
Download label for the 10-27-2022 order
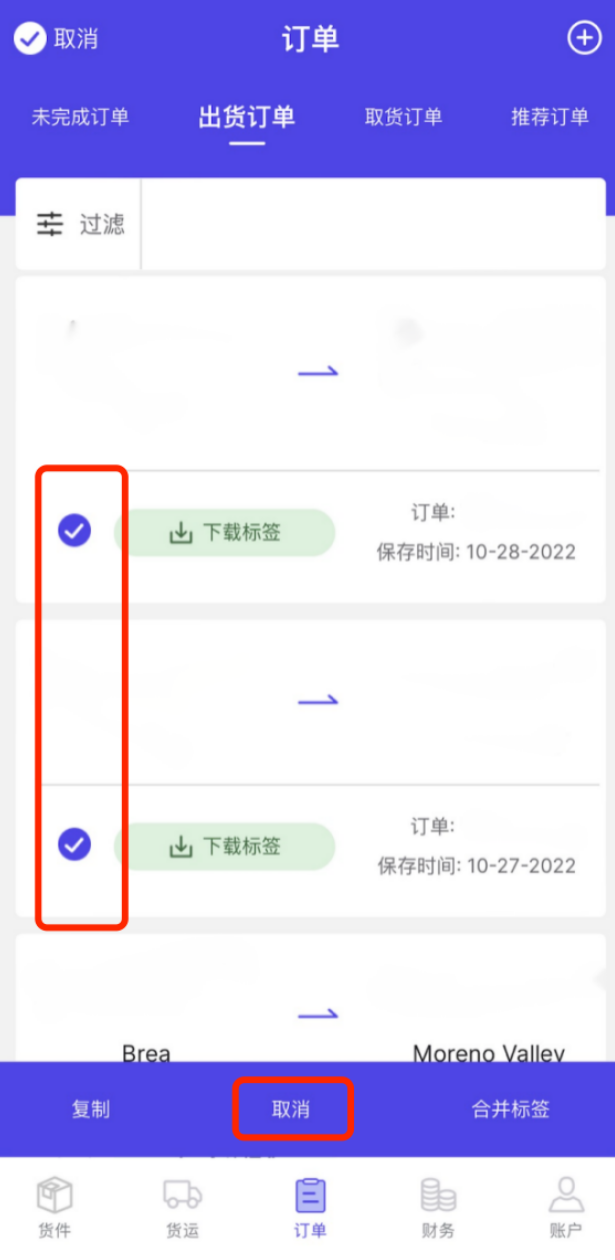(224, 847)
